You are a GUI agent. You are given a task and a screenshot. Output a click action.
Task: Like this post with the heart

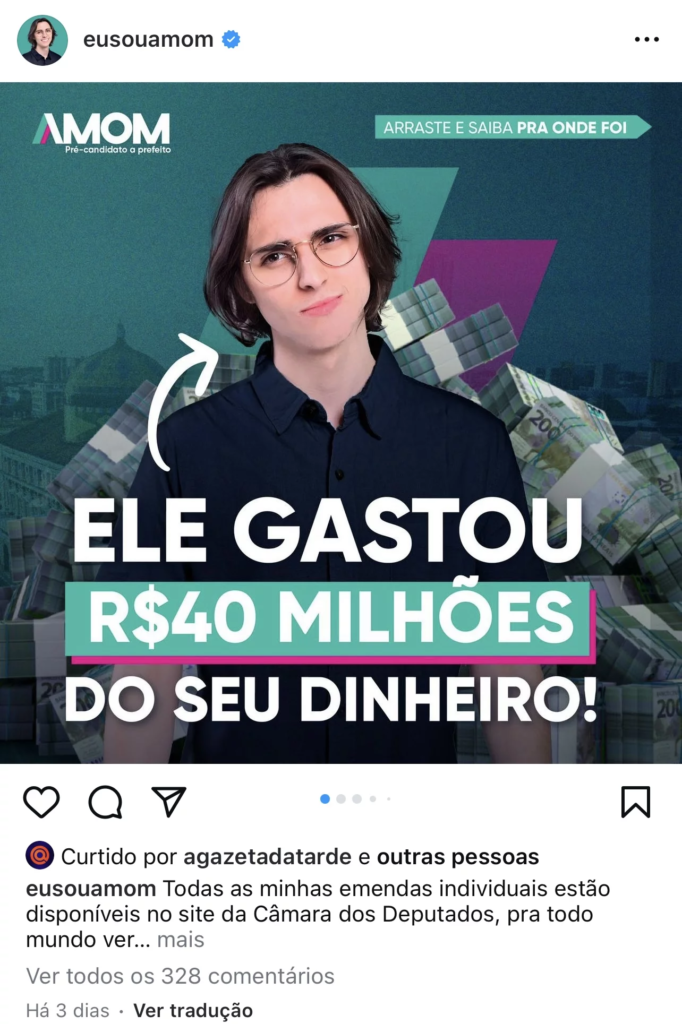[x=41, y=802]
